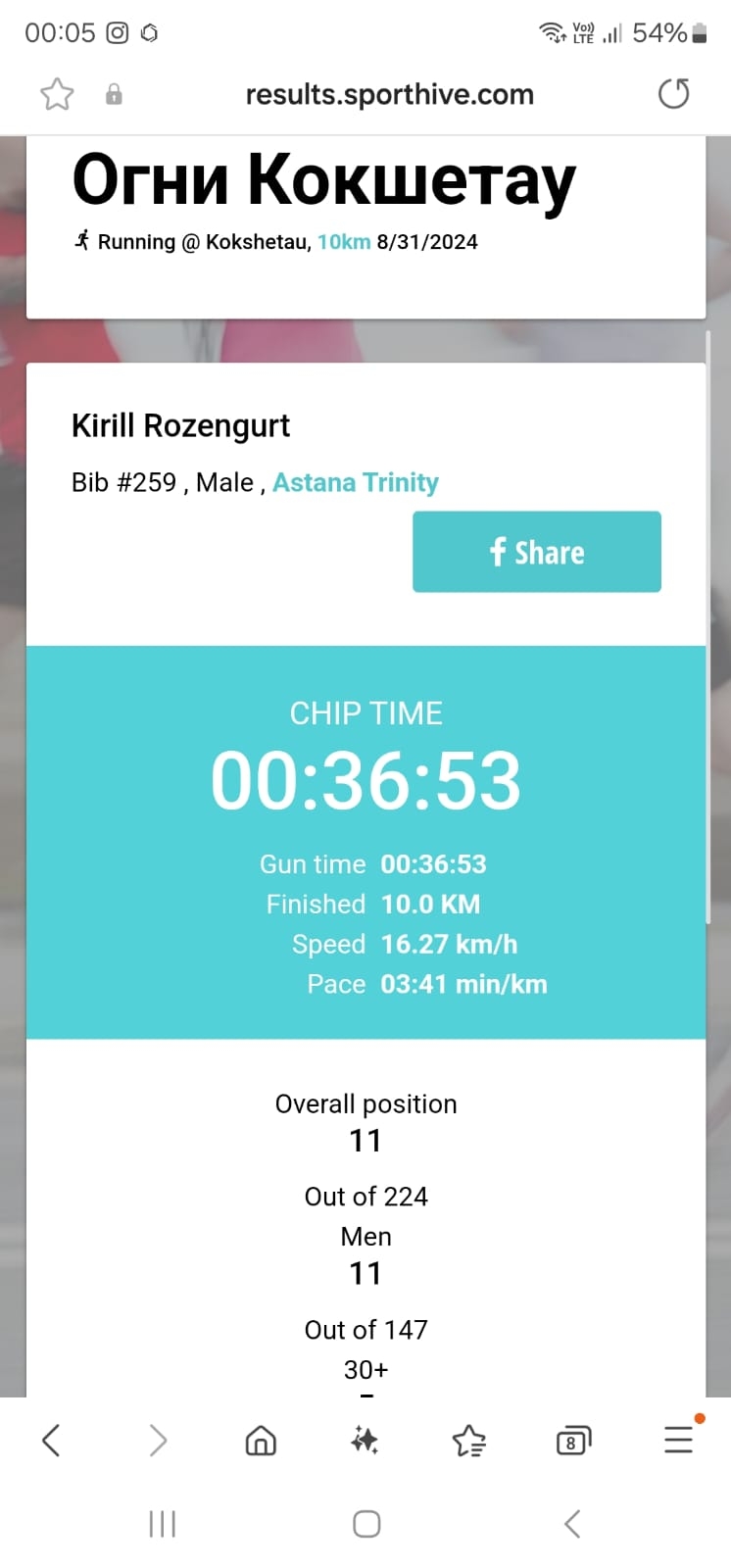
Task: Share the result on Facebook
Action: click(x=536, y=552)
